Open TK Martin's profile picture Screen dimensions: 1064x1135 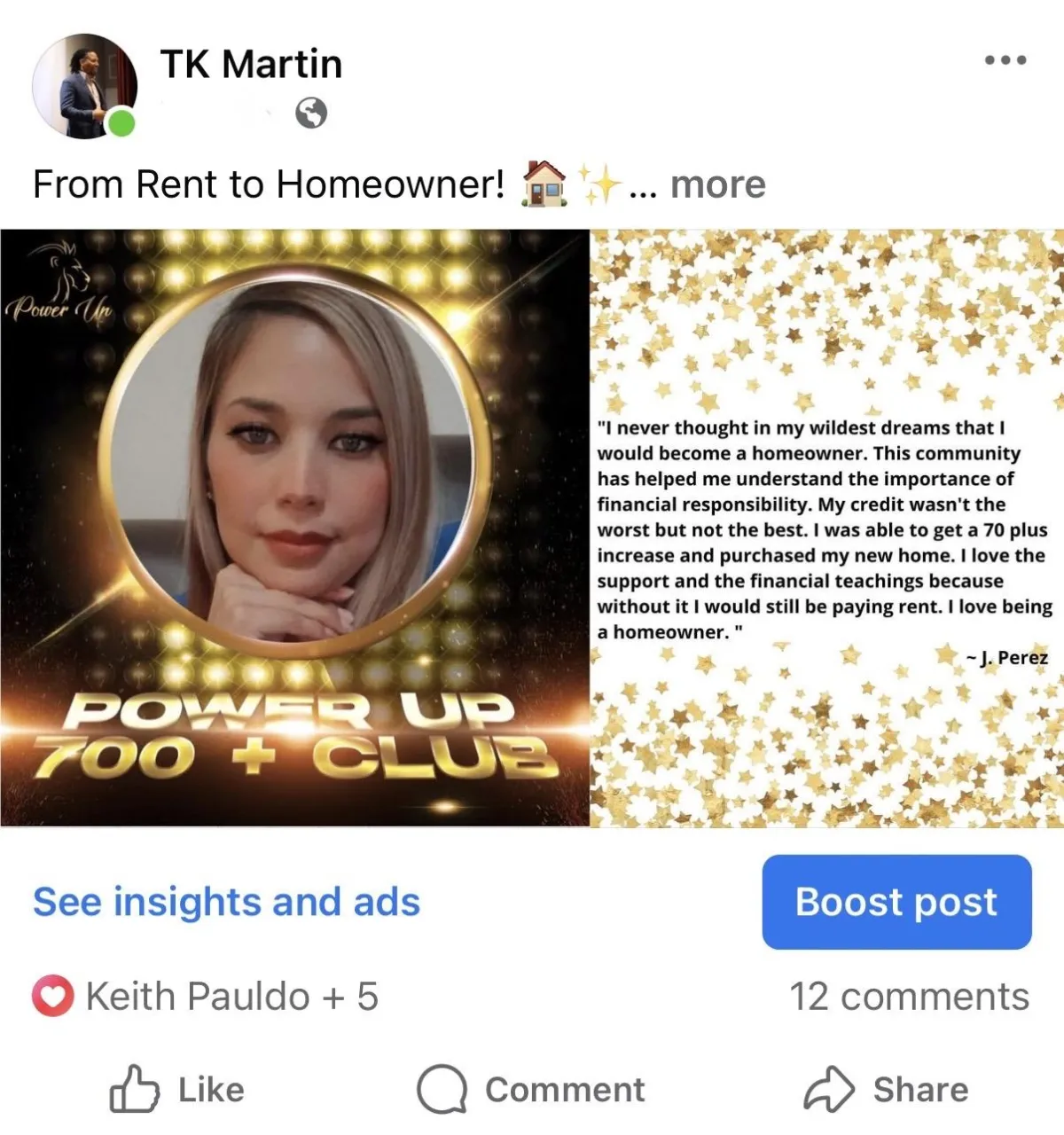[x=85, y=86]
